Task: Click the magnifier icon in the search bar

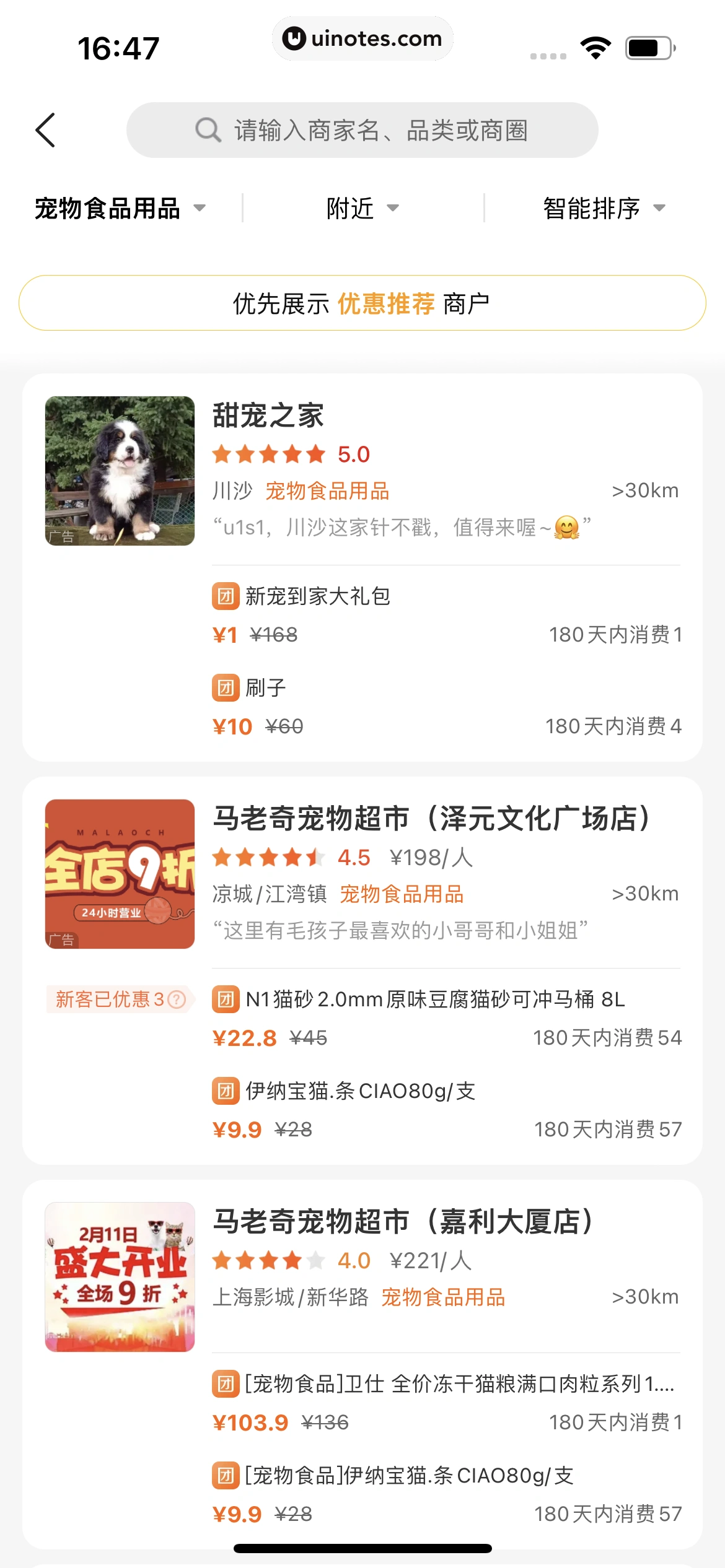Action: 209,130
